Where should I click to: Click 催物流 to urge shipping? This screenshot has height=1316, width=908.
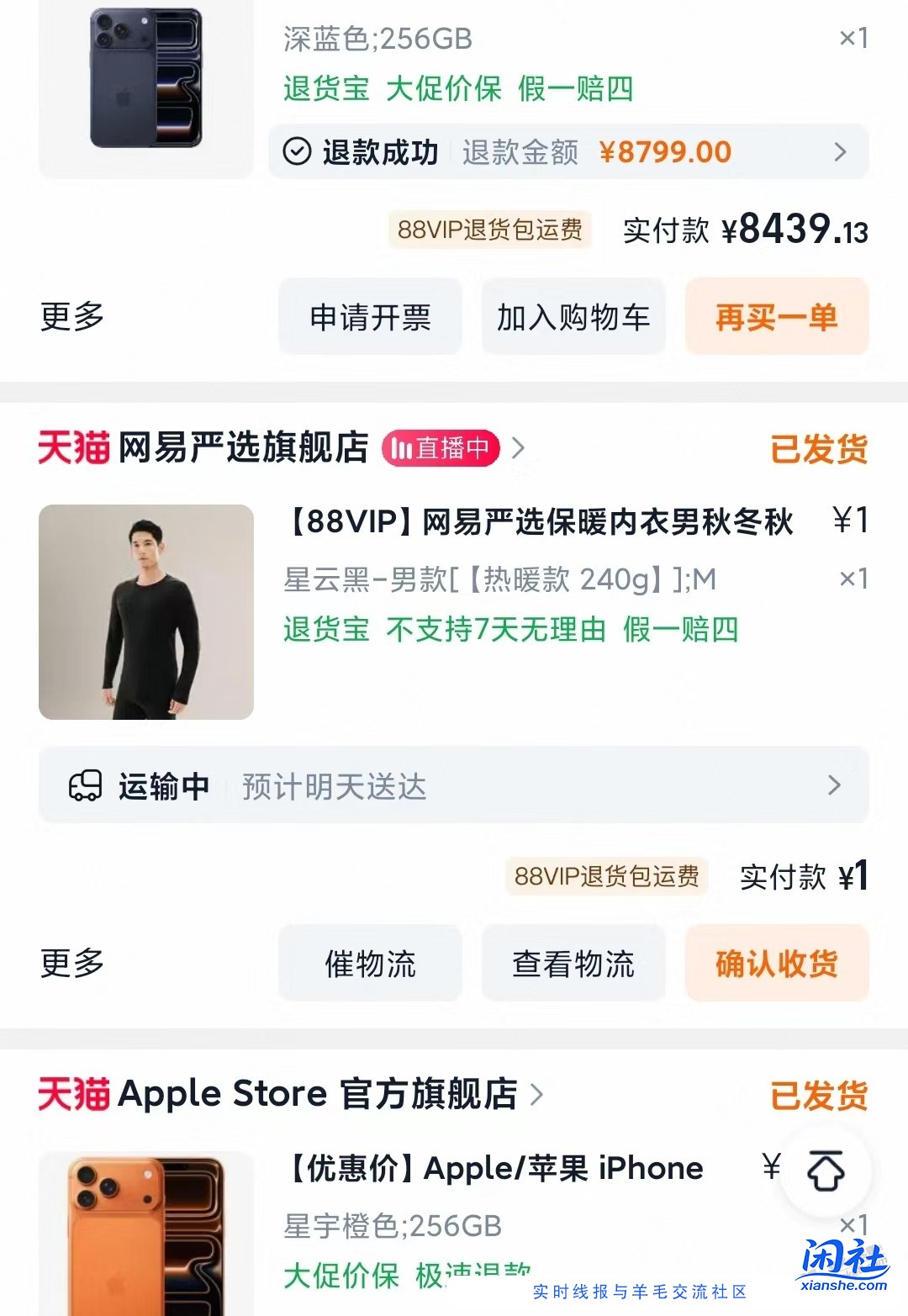coord(371,964)
